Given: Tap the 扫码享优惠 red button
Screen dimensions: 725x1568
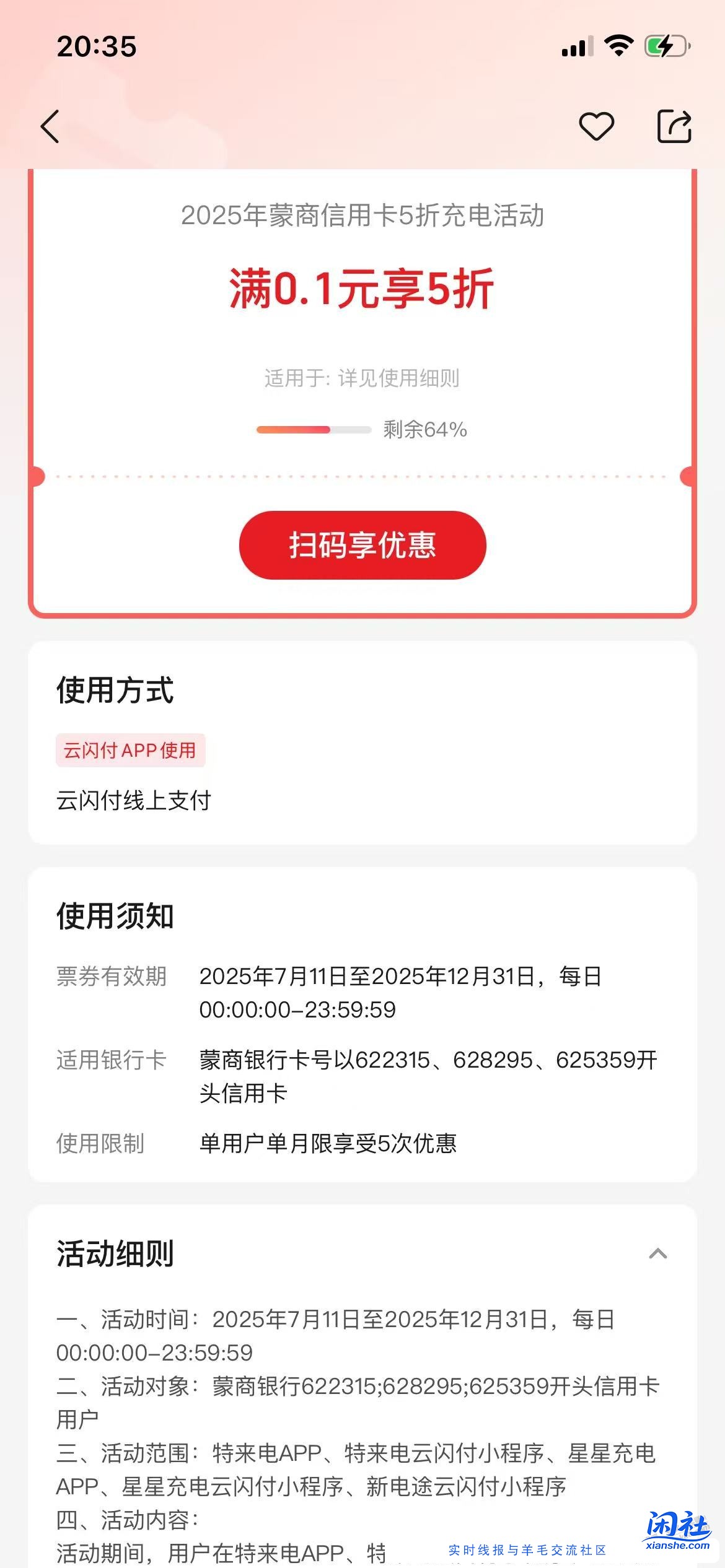Looking at the screenshot, I should pyautogui.click(x=362, y=546).
